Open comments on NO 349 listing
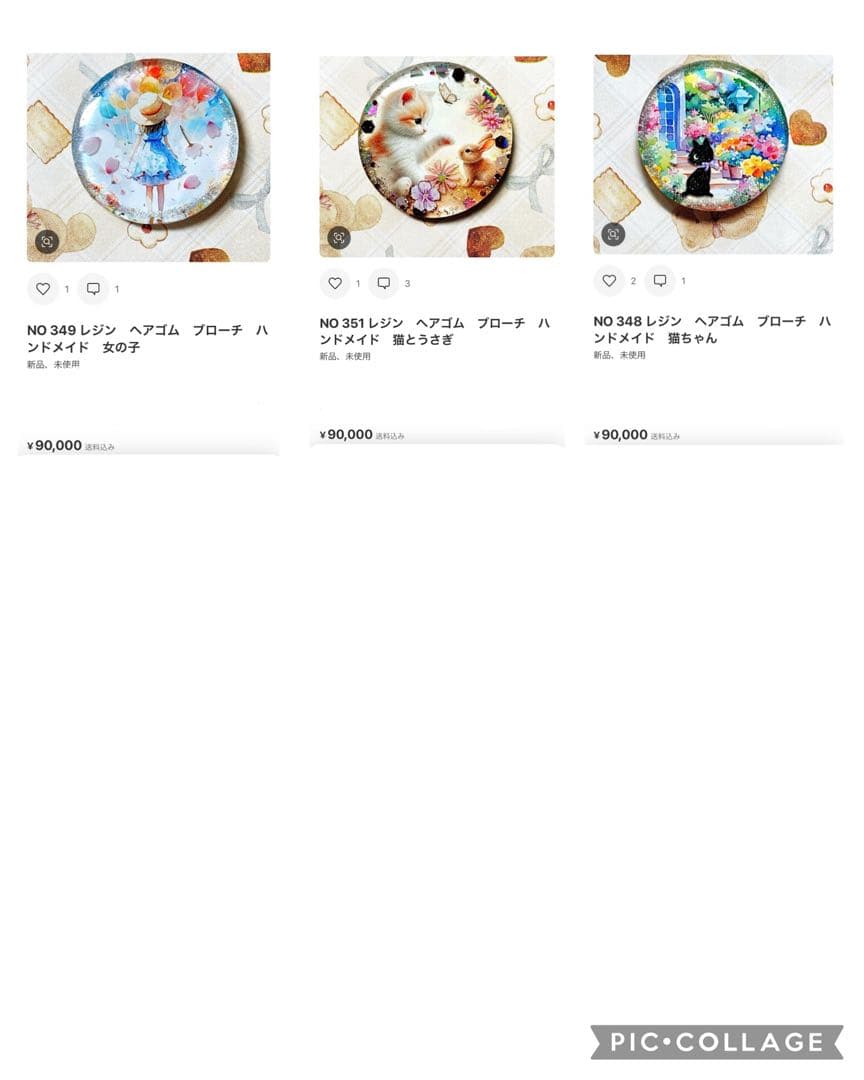The width and height of the screenshot is (864, 1080). point(93,289)
